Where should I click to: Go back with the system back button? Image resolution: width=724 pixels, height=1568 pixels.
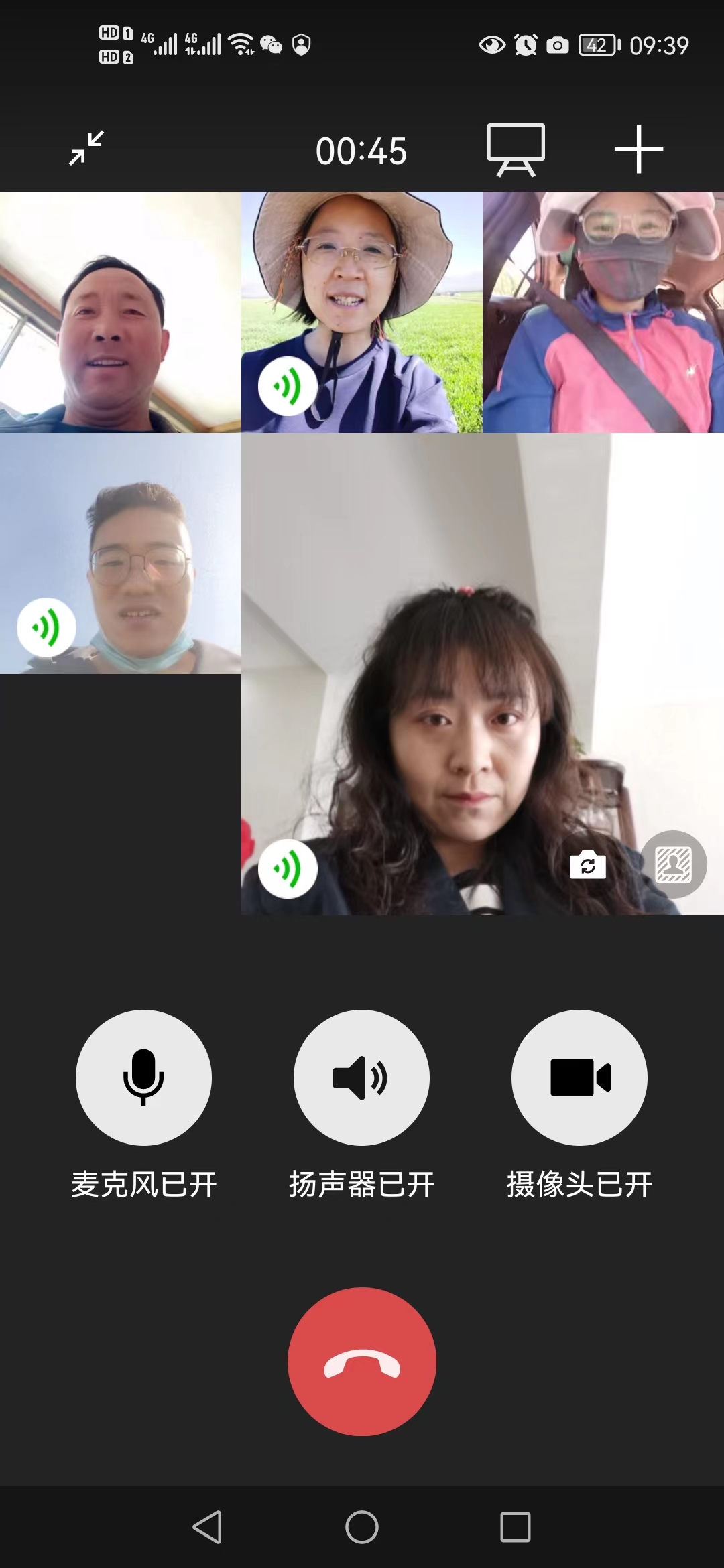coord(207,1527)
